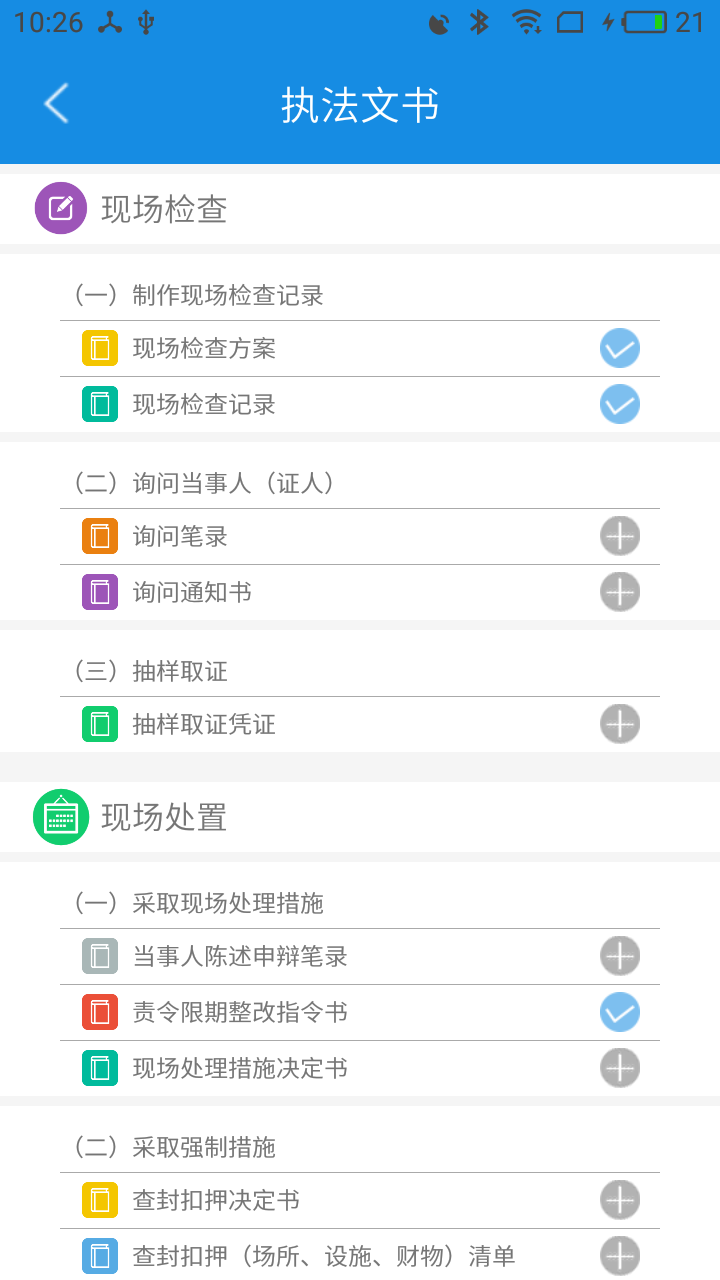
Task: Open 现场检查方案 document
Action: 204,349
